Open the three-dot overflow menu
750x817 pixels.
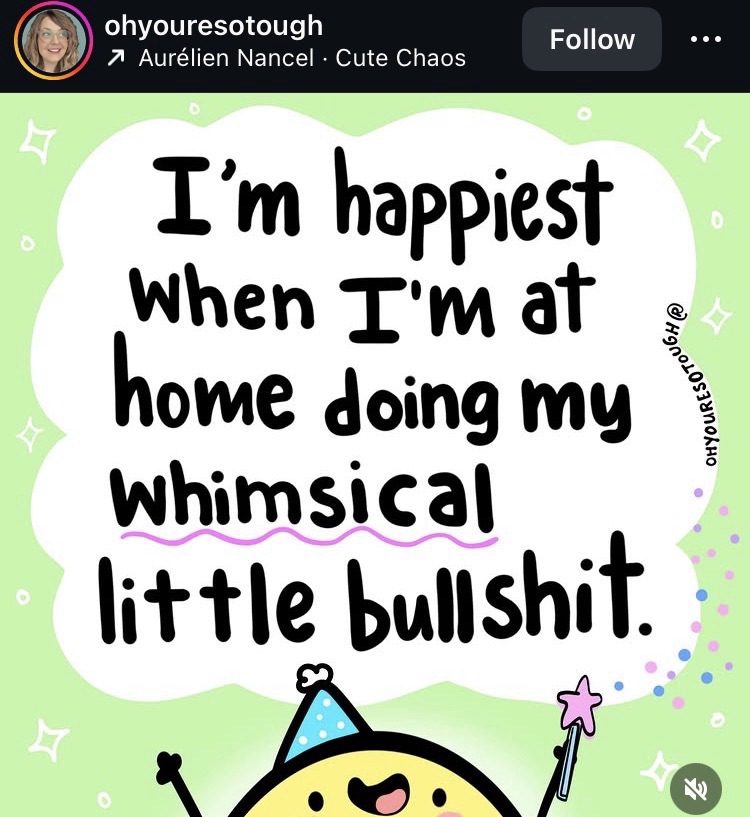706,40
